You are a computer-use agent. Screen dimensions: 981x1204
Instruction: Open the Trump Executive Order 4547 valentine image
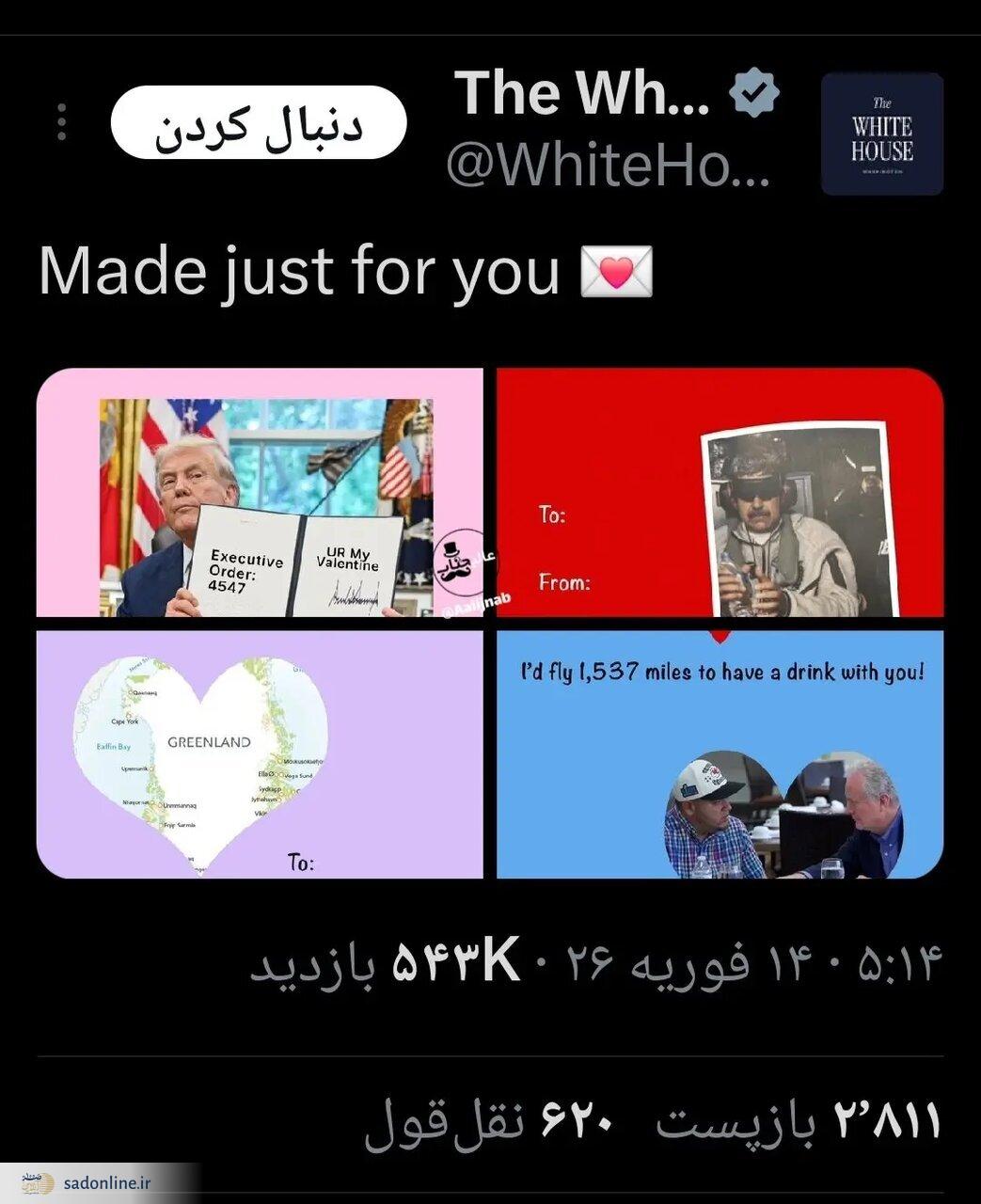point(259,494)
